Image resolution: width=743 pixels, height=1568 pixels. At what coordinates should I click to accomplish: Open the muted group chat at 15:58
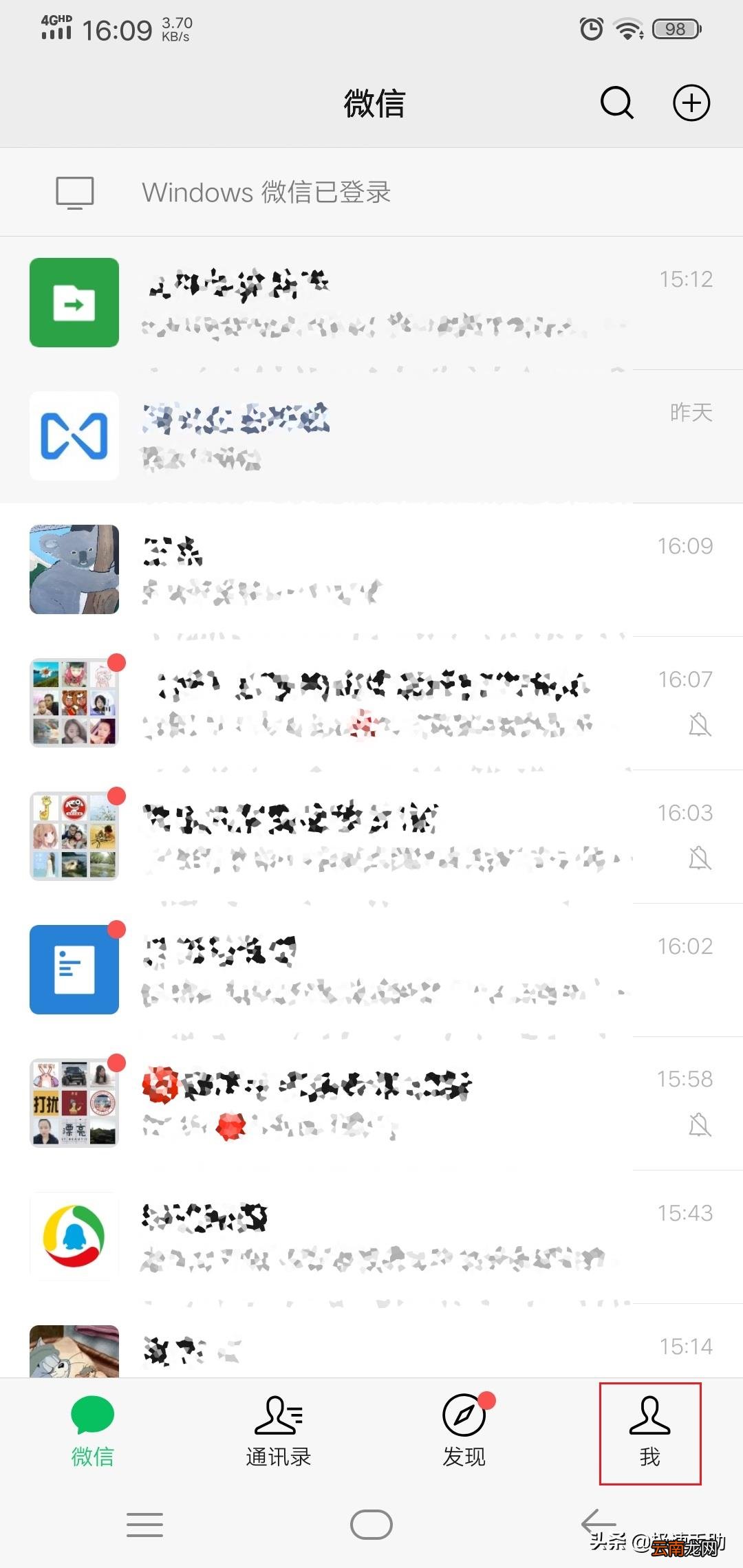coord(371,1103)
